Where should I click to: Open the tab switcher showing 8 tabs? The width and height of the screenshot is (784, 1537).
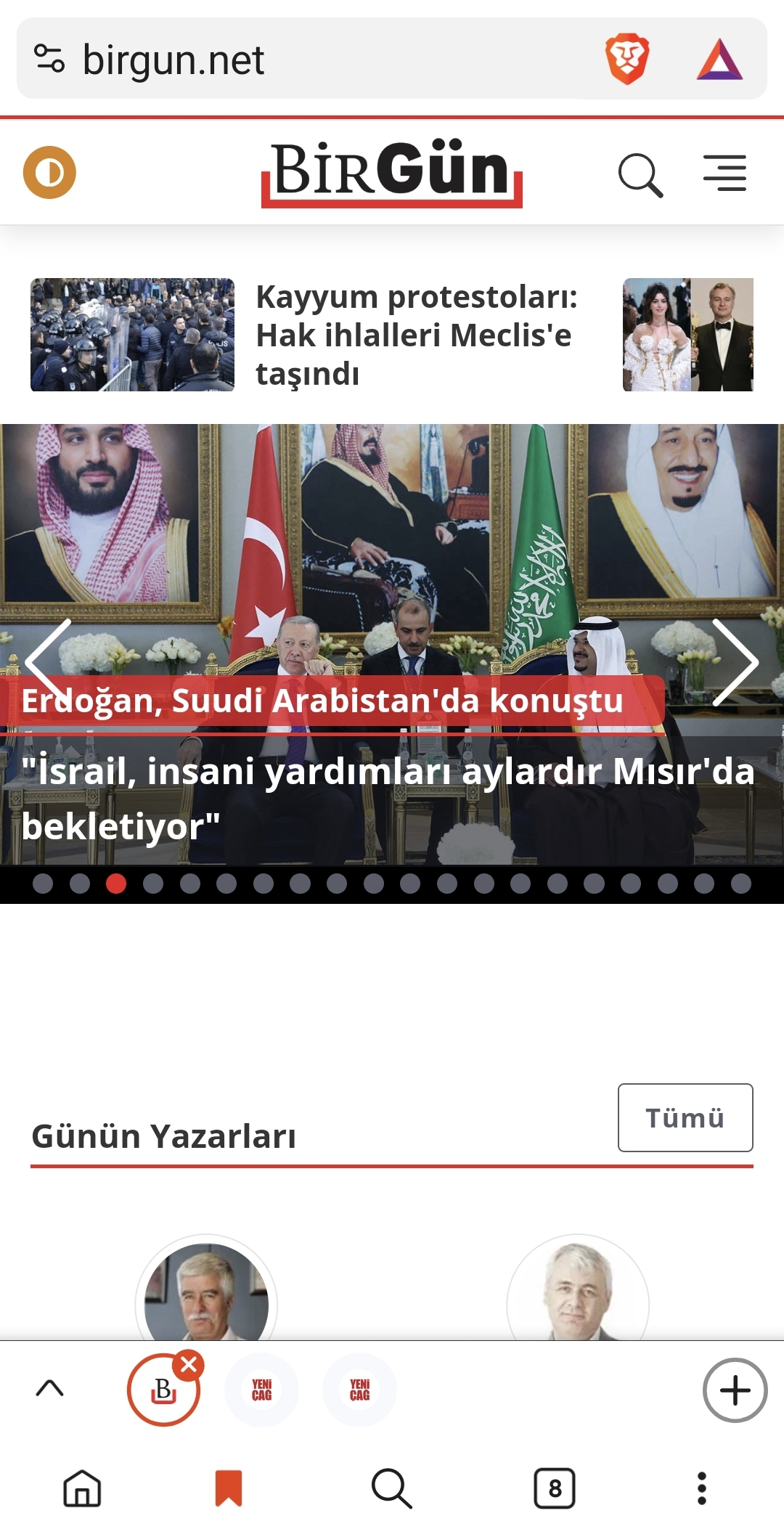coord(555,1489)
